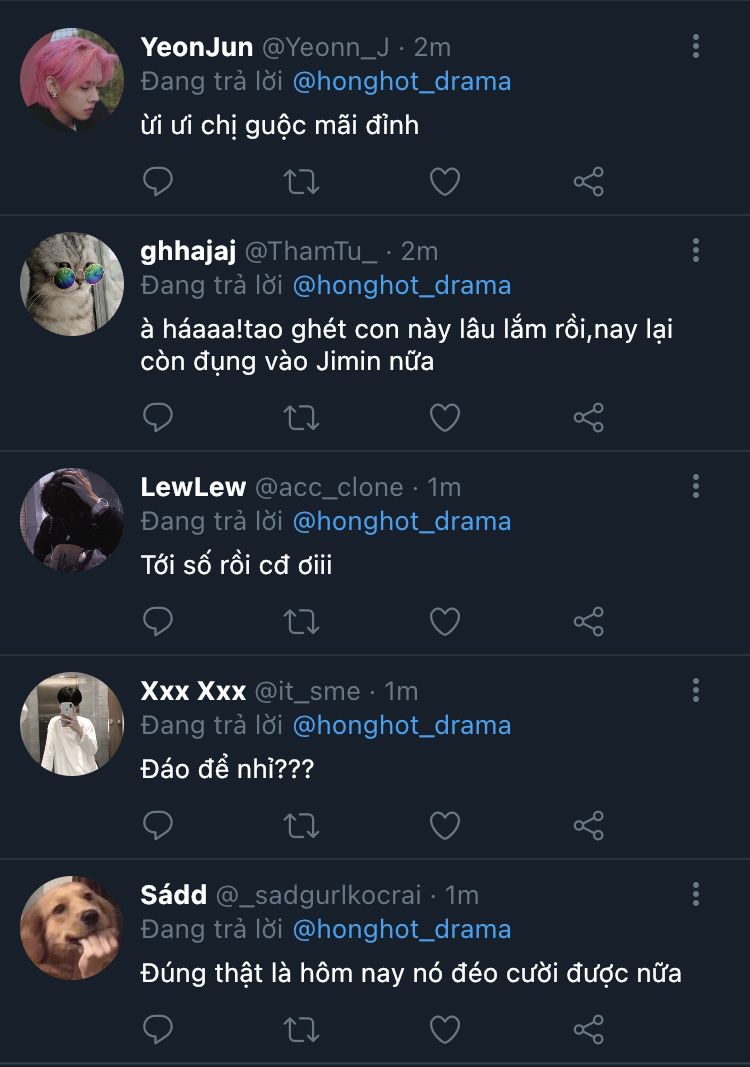Reply to ghhajaj's comment
This screenshot has width=750, height=1067.
(158, 417)
